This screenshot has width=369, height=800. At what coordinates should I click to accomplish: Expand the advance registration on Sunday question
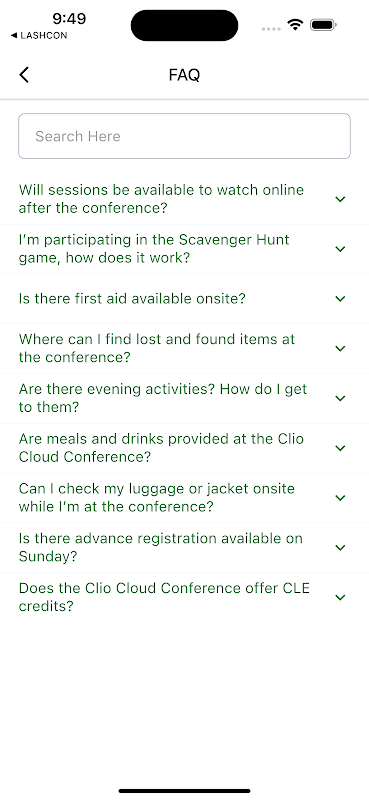(x=184, y=547)
